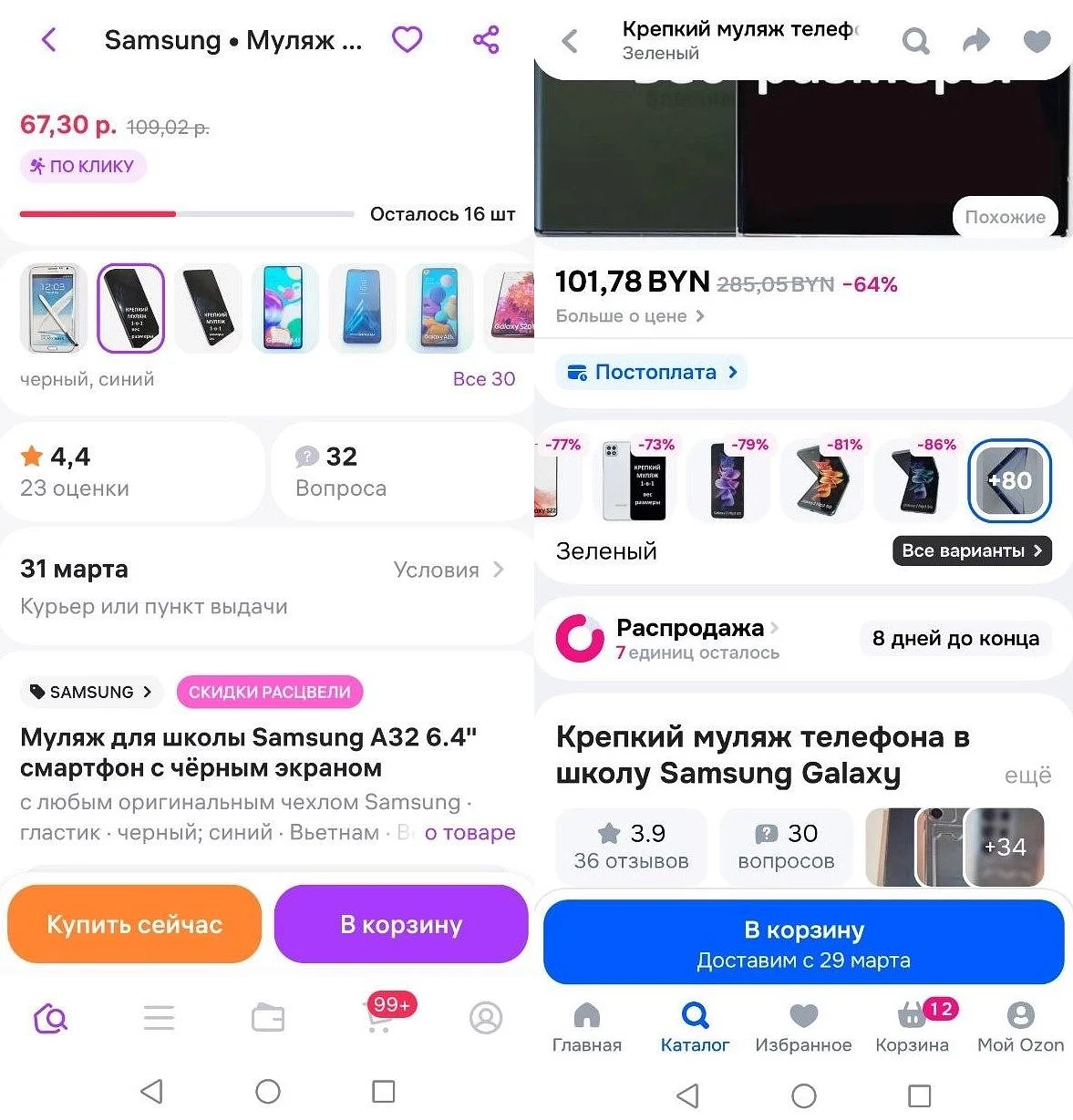This screenshot has height=1120, width=1073.
Task: Open all variants via Все варианты
Action: (971, 550)
